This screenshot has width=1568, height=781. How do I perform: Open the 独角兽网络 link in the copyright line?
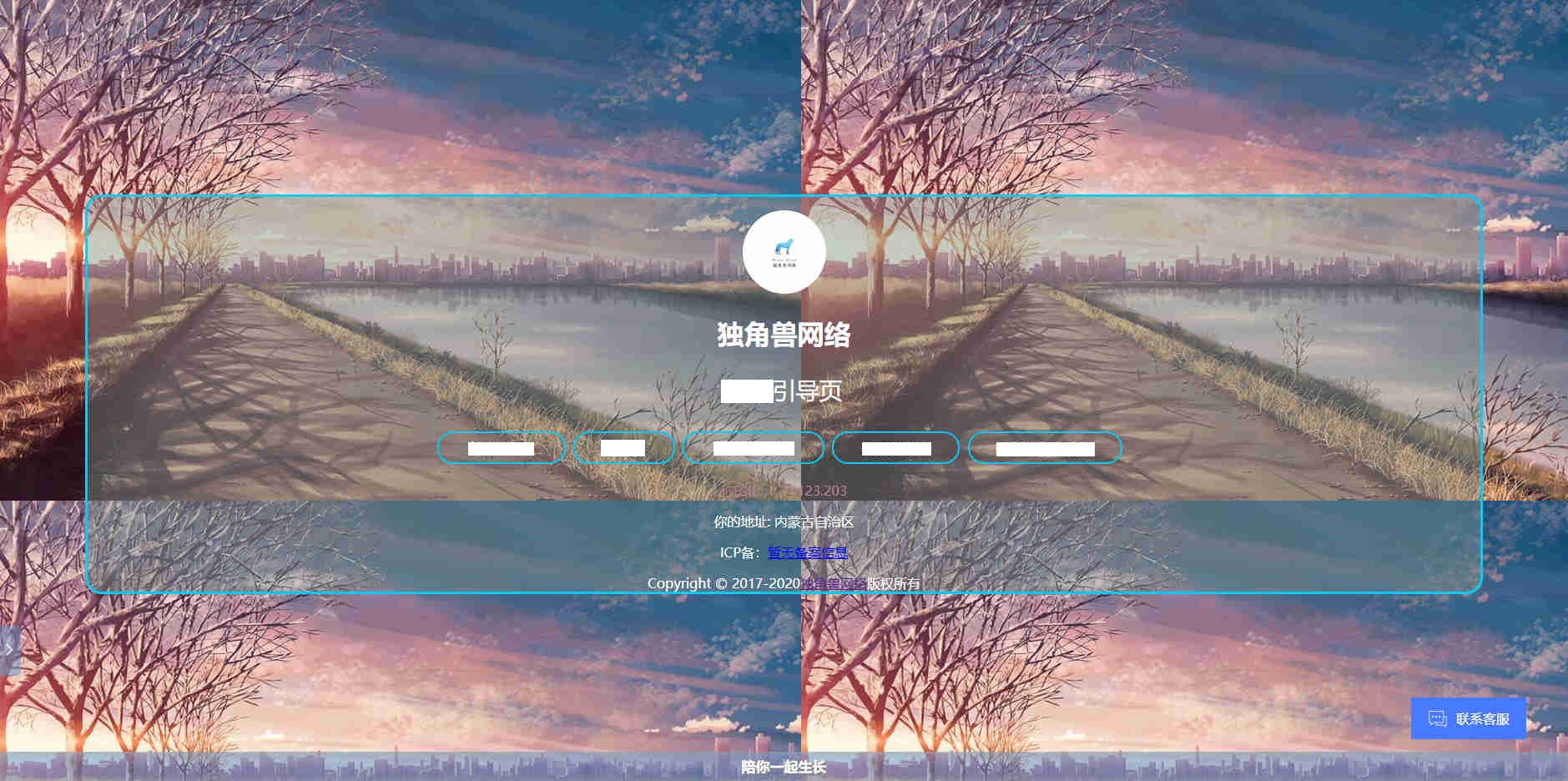833,583
